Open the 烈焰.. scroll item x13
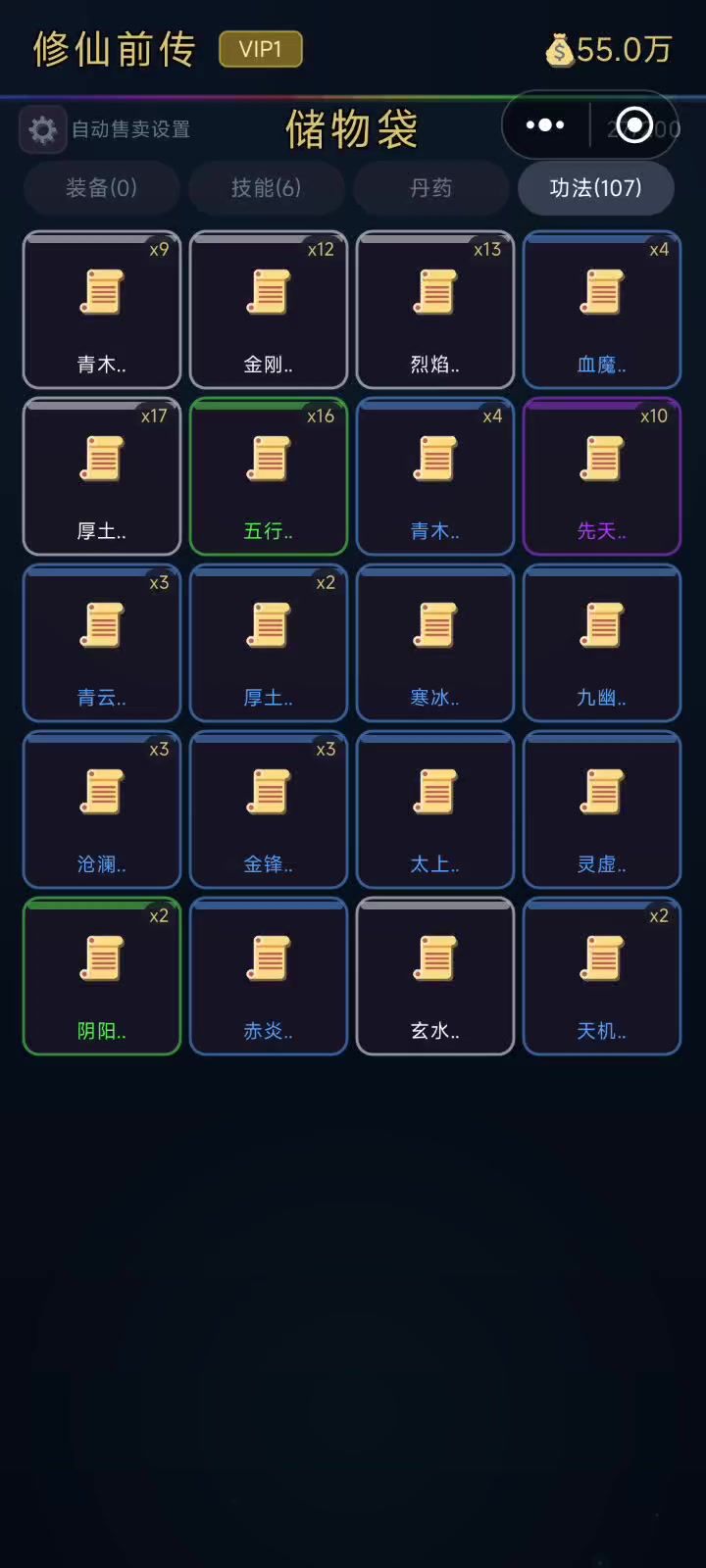Viewport: 706px width, 1568px height. point(435,310)
